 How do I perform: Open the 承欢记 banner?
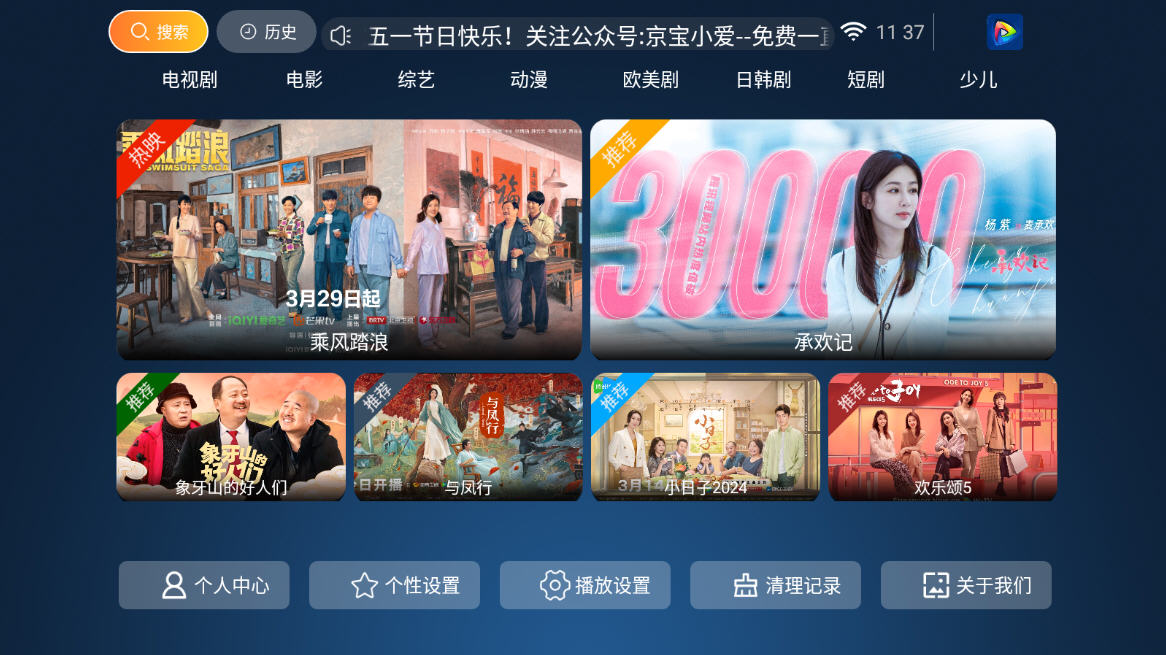(822, 240)
